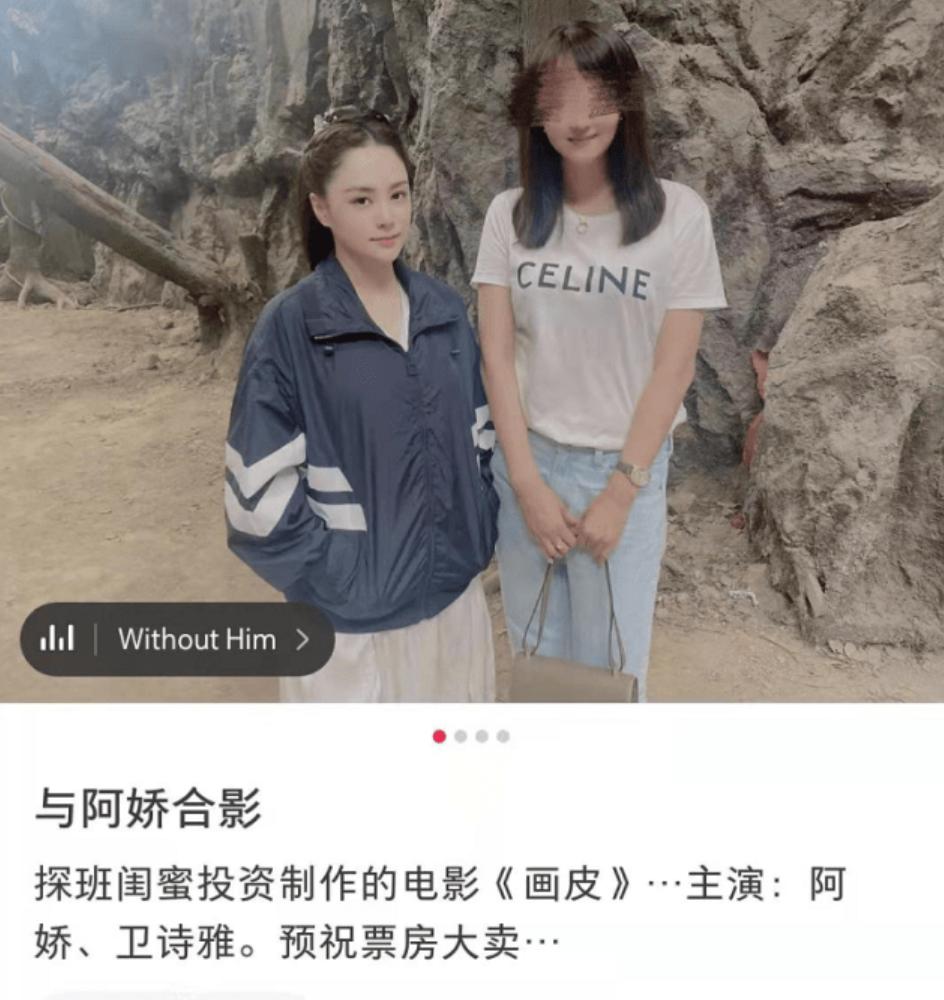This screenshot has width=944, height=1000.
Task: Tap the grey inactive dot beside red one
Action: tap(461, 736)
